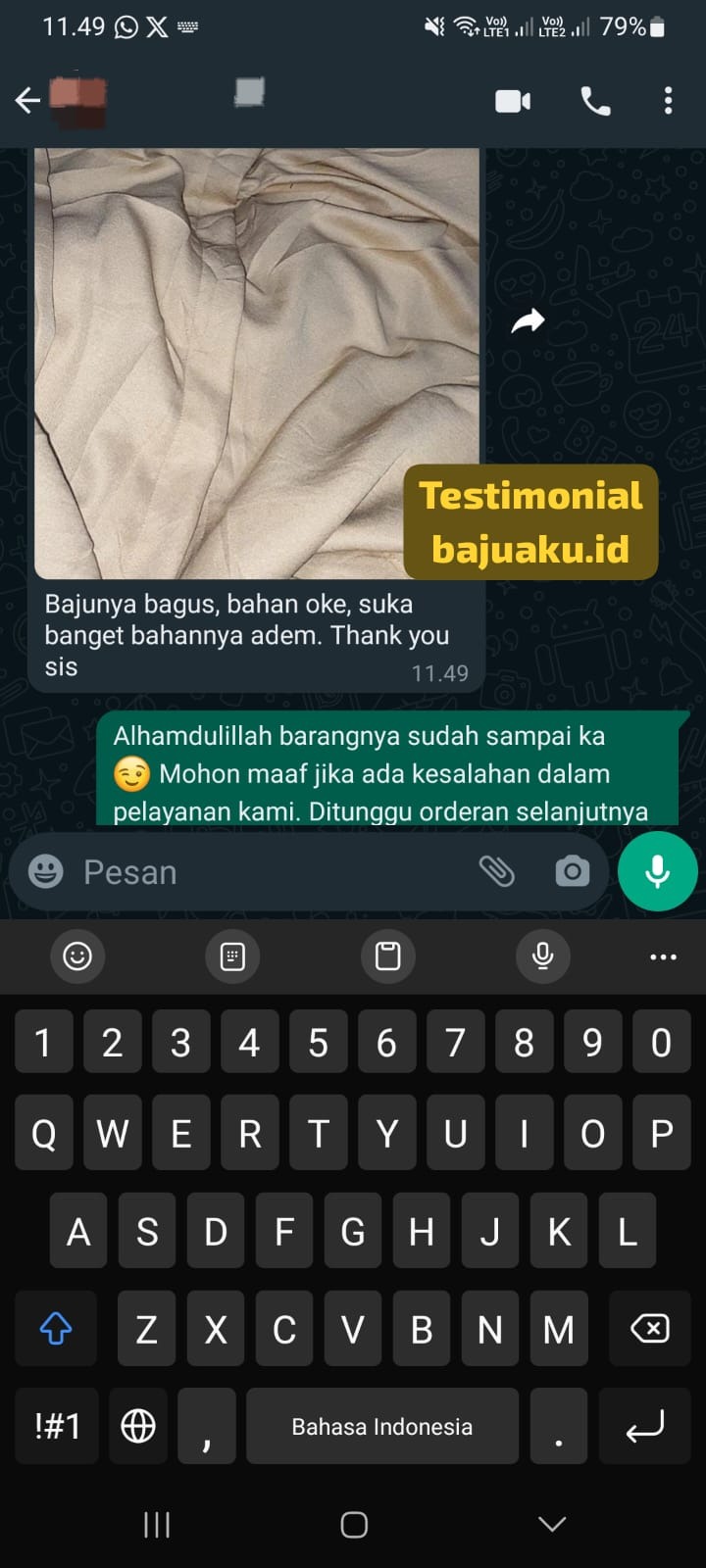
Task: Forward the fabric photo message
Action: [x=528, y=321]
